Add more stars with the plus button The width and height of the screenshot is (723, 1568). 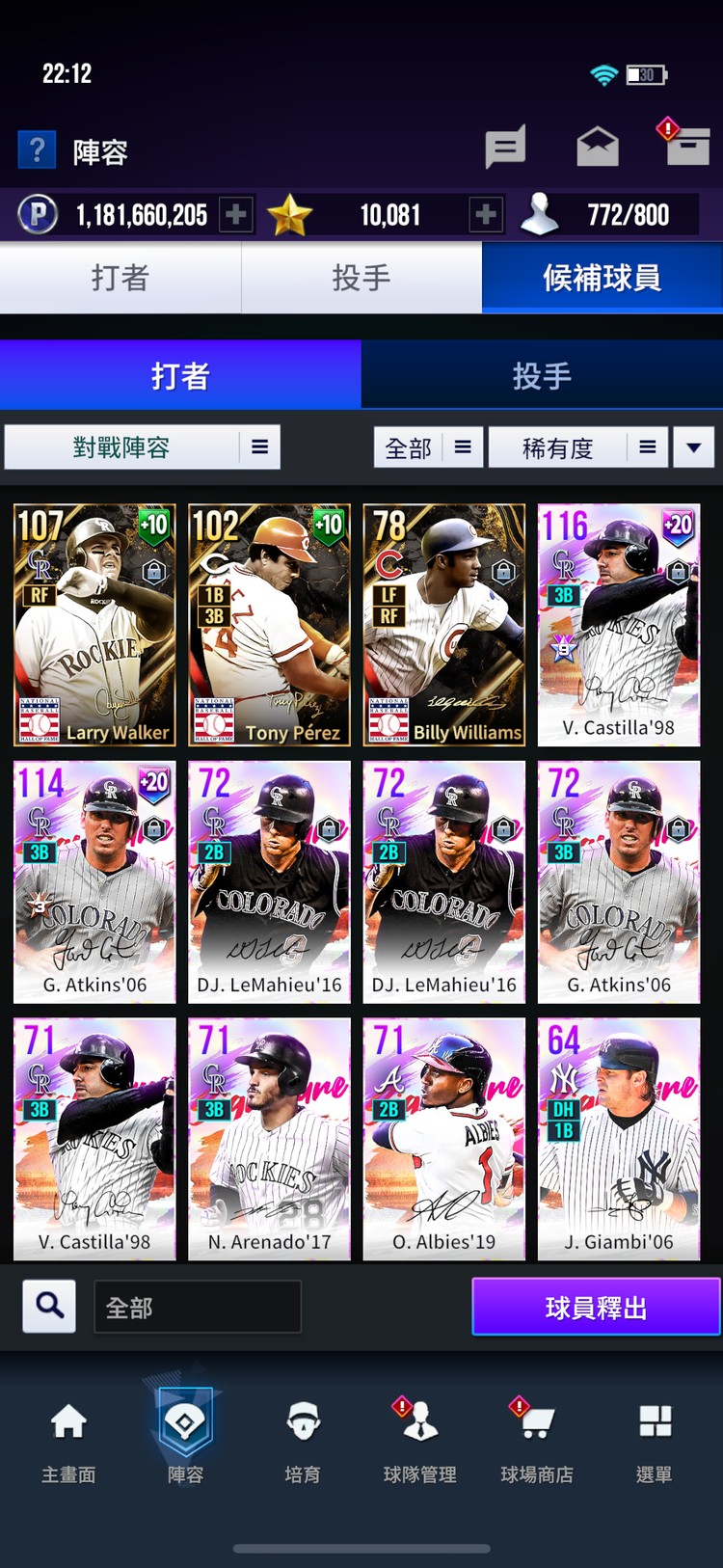click(486, 214)
